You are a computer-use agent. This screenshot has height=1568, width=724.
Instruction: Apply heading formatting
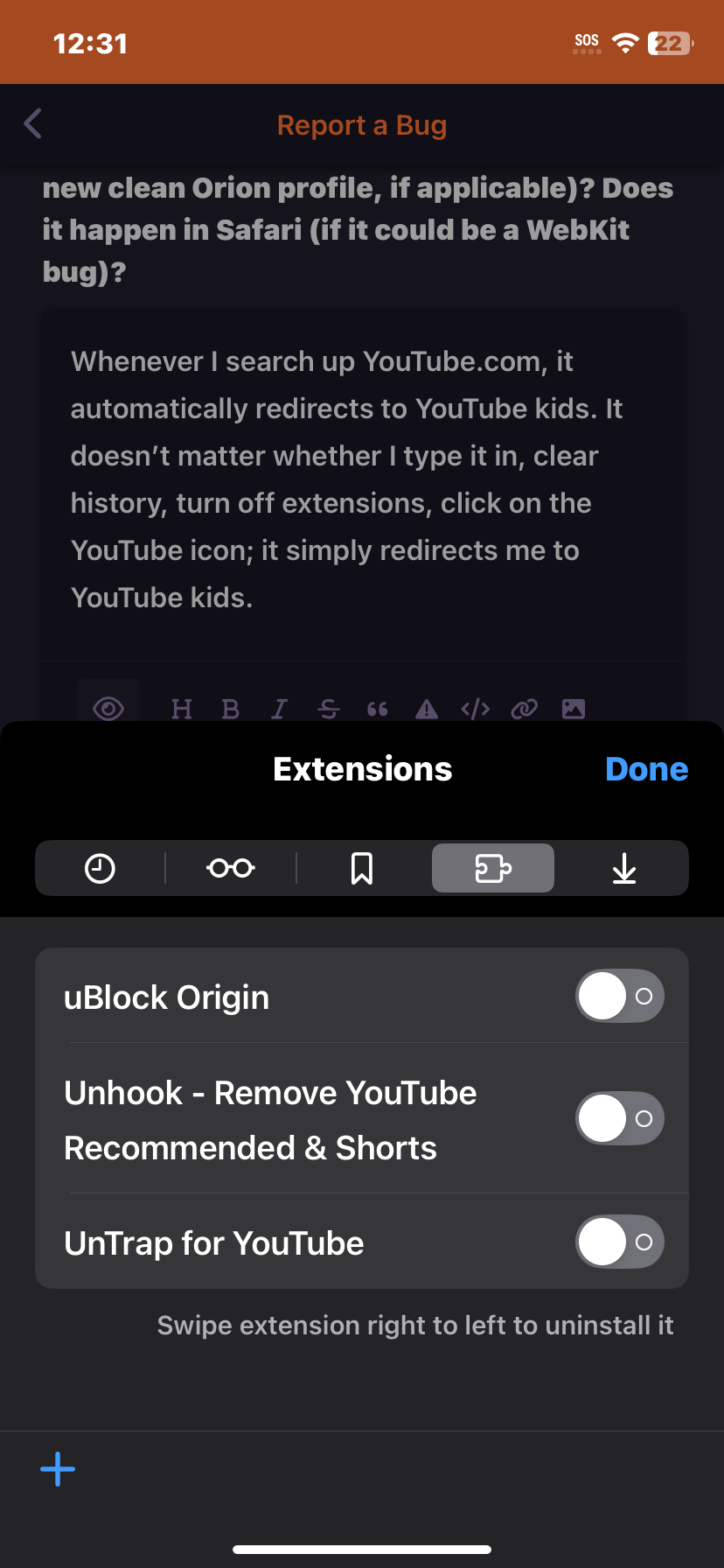click(x=182, y=709)
